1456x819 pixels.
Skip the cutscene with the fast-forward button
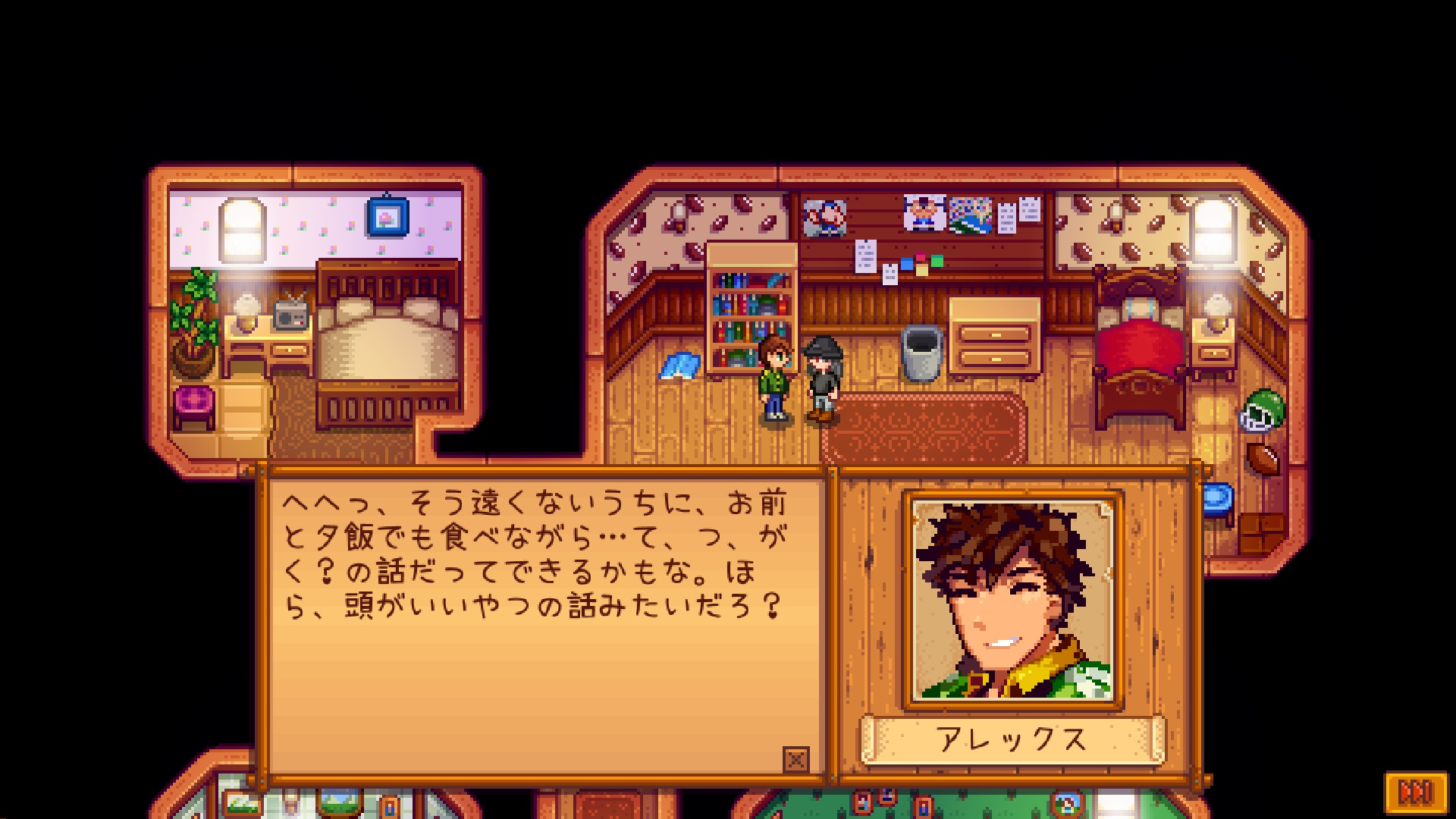tap(1414, 793)
